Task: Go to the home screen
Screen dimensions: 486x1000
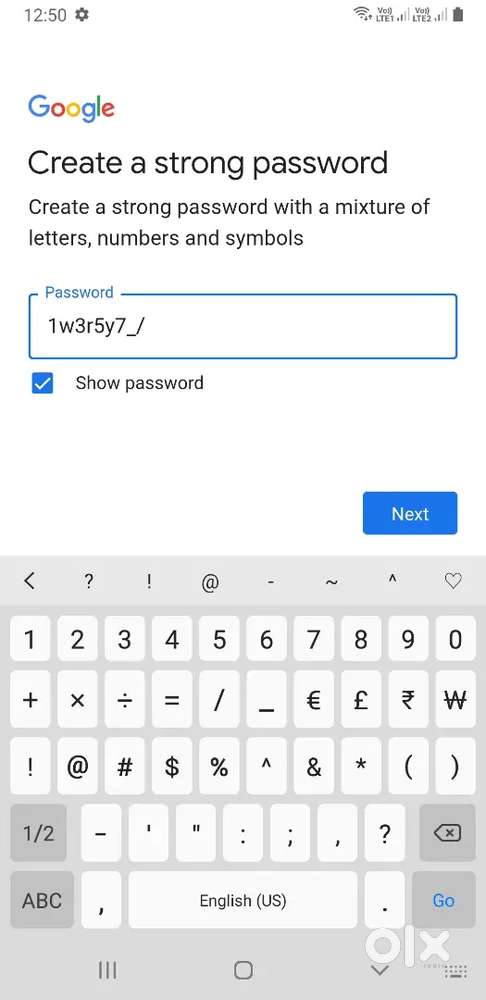Action: click(244, 970)
